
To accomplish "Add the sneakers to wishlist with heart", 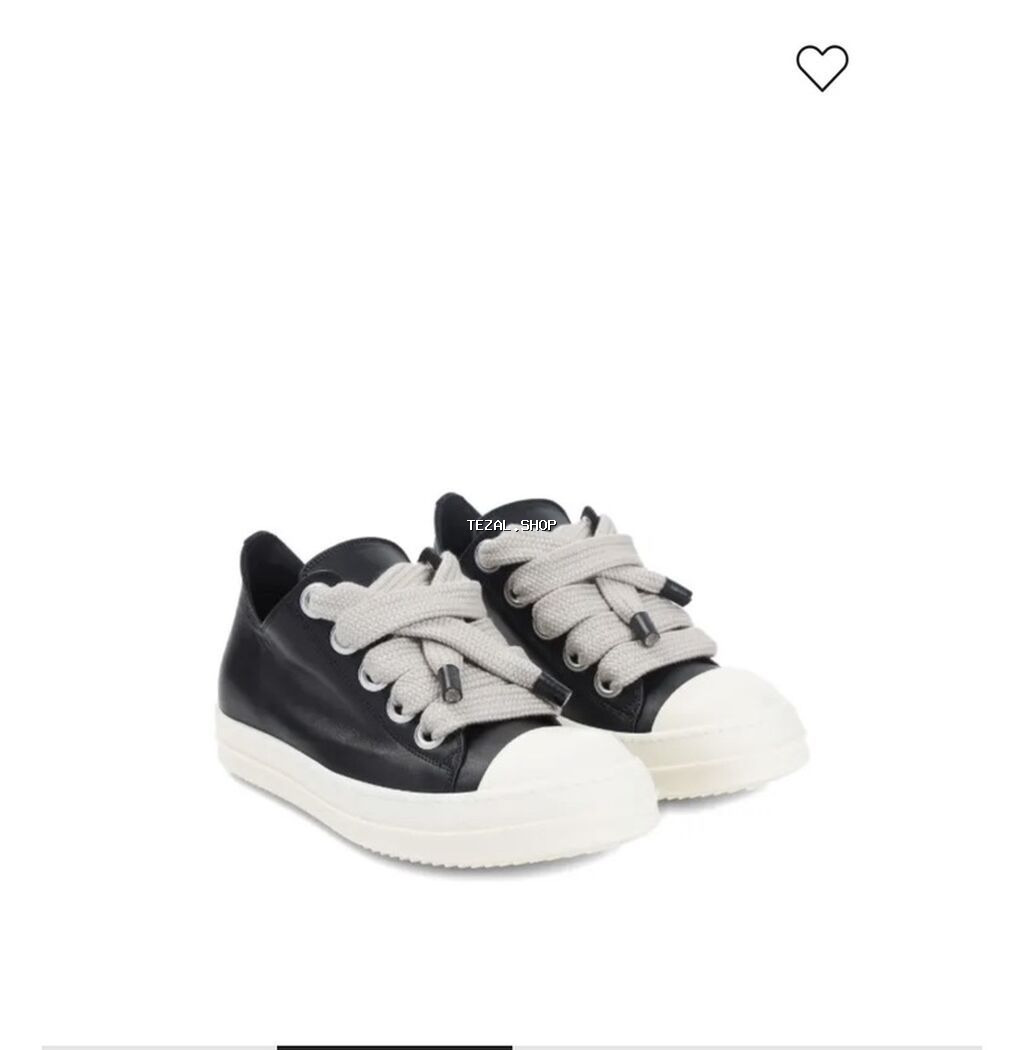I will coord(822,68).
